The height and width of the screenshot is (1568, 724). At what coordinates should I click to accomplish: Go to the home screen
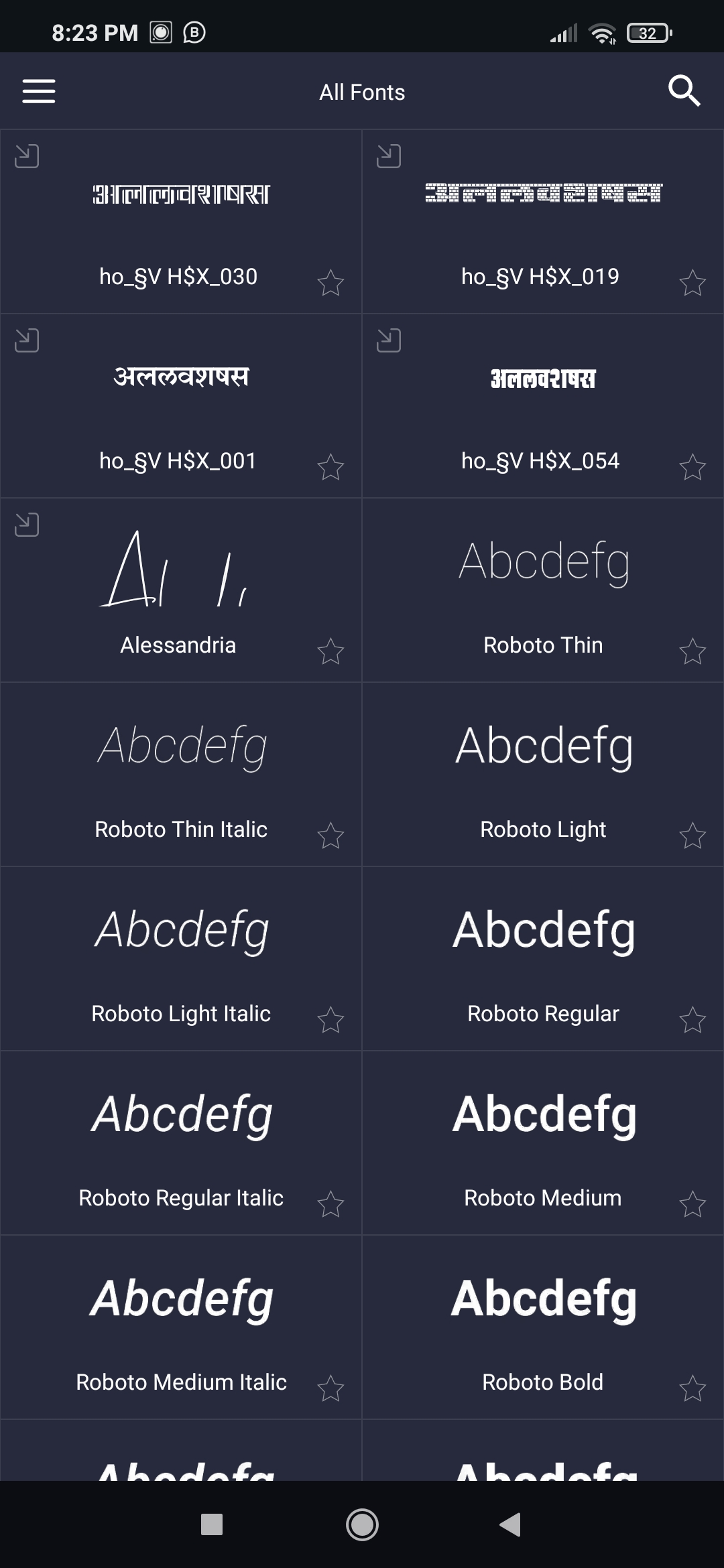(x=362, y=1524)
